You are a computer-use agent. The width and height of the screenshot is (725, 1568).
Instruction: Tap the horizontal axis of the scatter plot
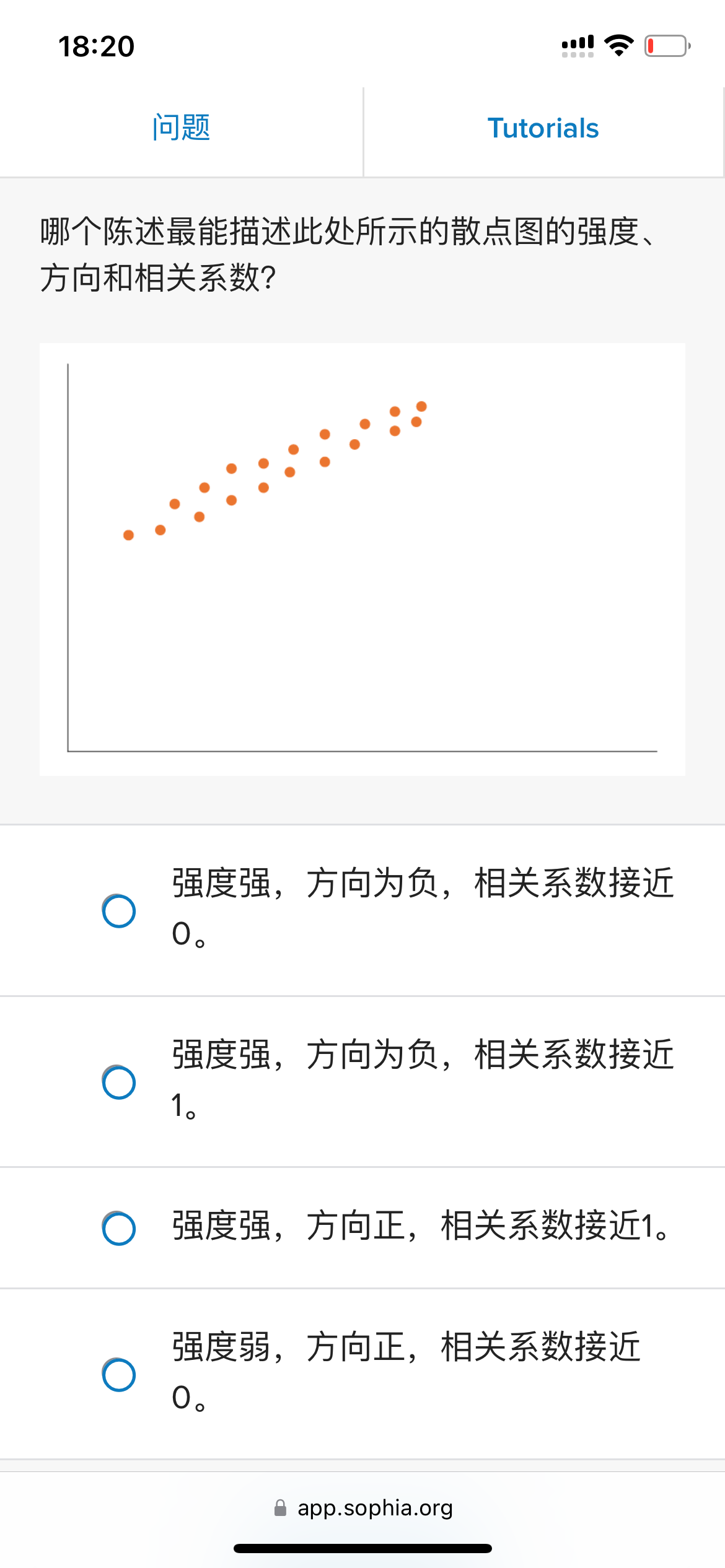click(x=362, y=750)
